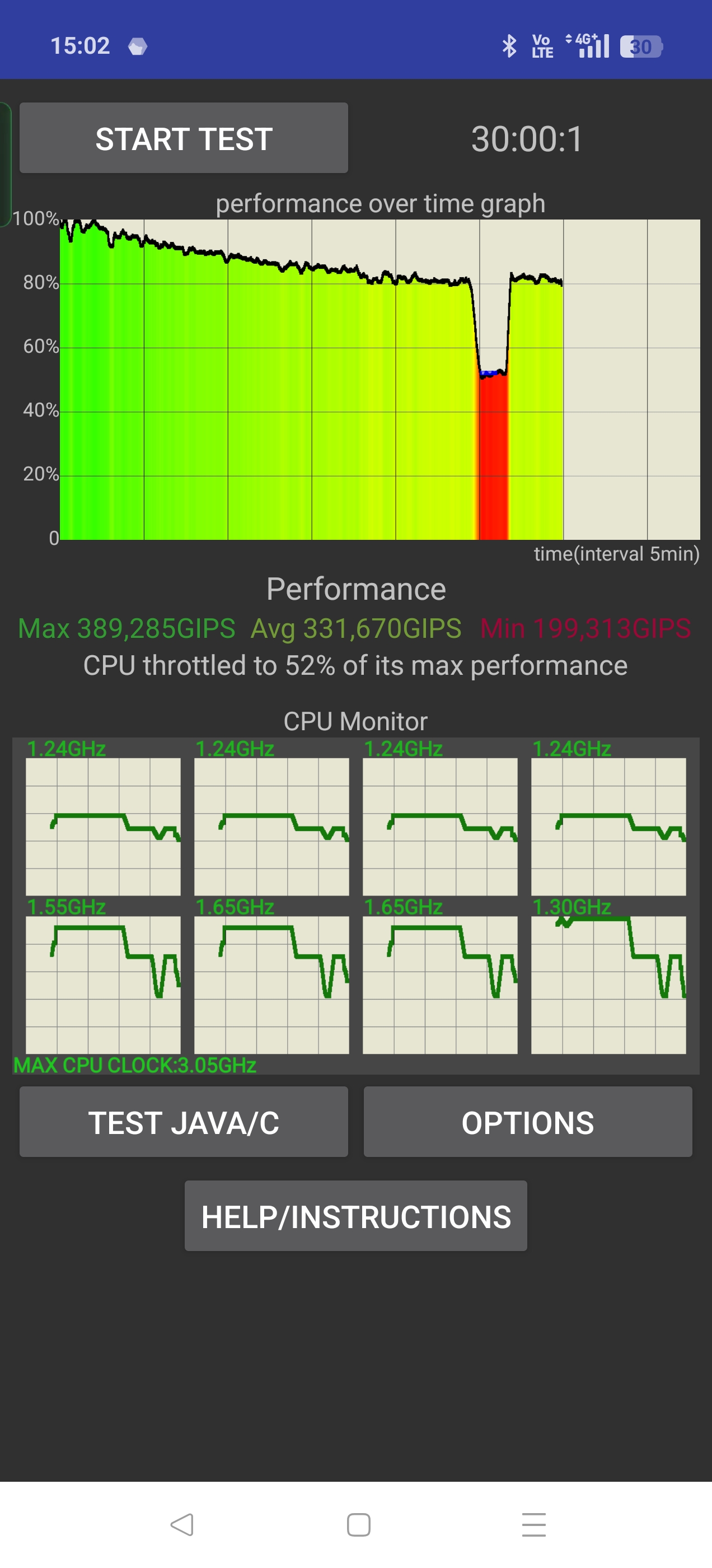Tap the START TEST button
Viewport: 712px width, 1568px height.
tap(184, 138)
